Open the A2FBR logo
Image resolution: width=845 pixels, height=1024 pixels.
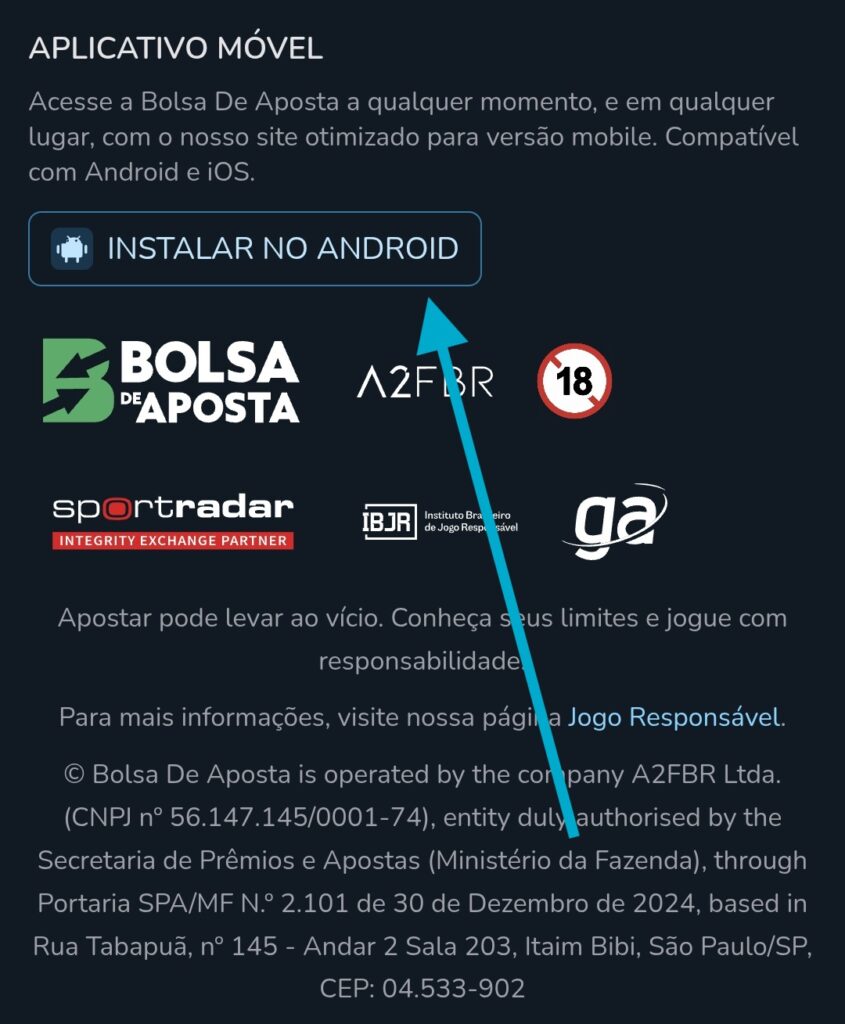(426, 381)
